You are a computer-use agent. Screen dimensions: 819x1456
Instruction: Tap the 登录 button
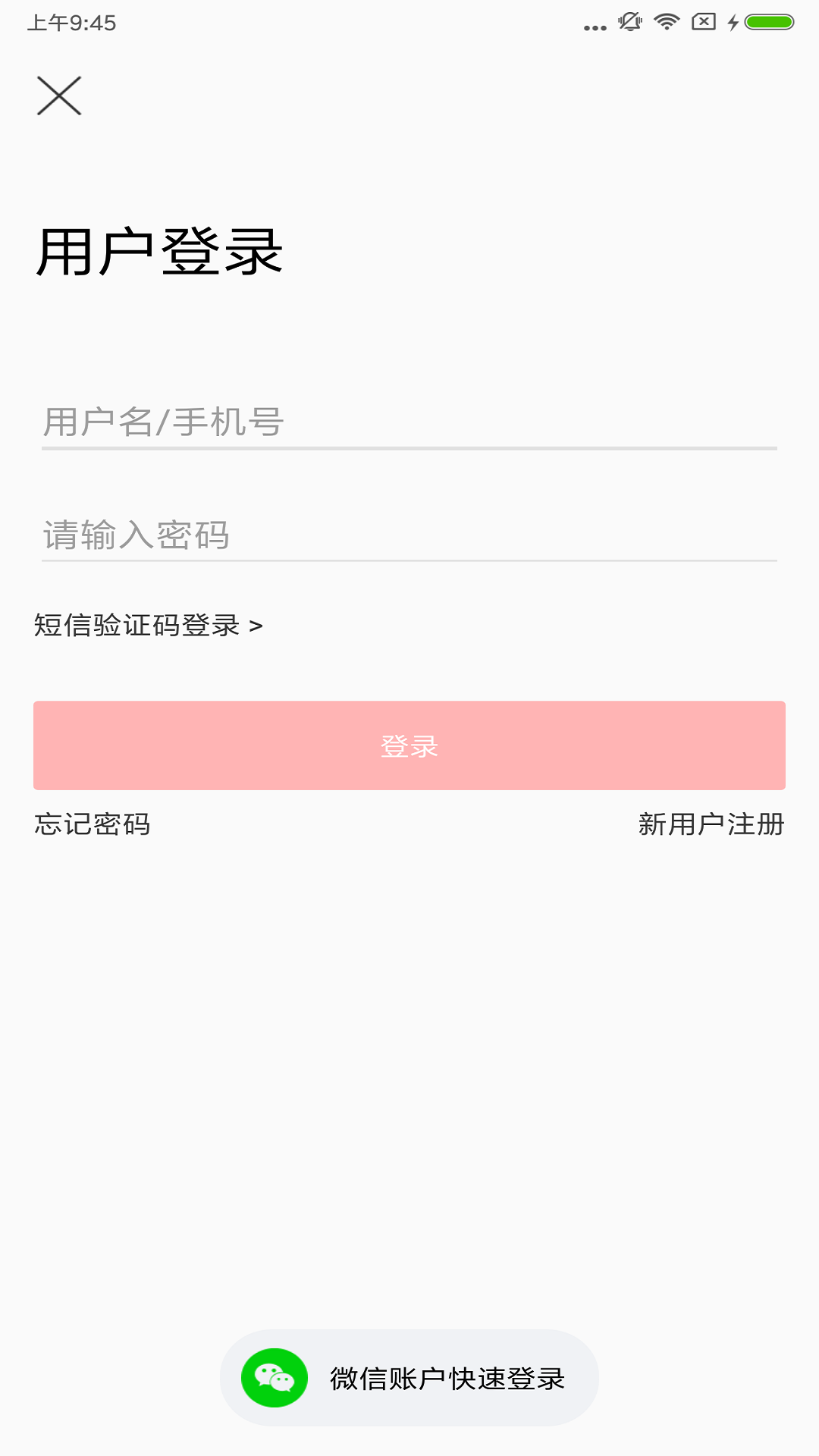pyautogui.click(x=409, y=745)
